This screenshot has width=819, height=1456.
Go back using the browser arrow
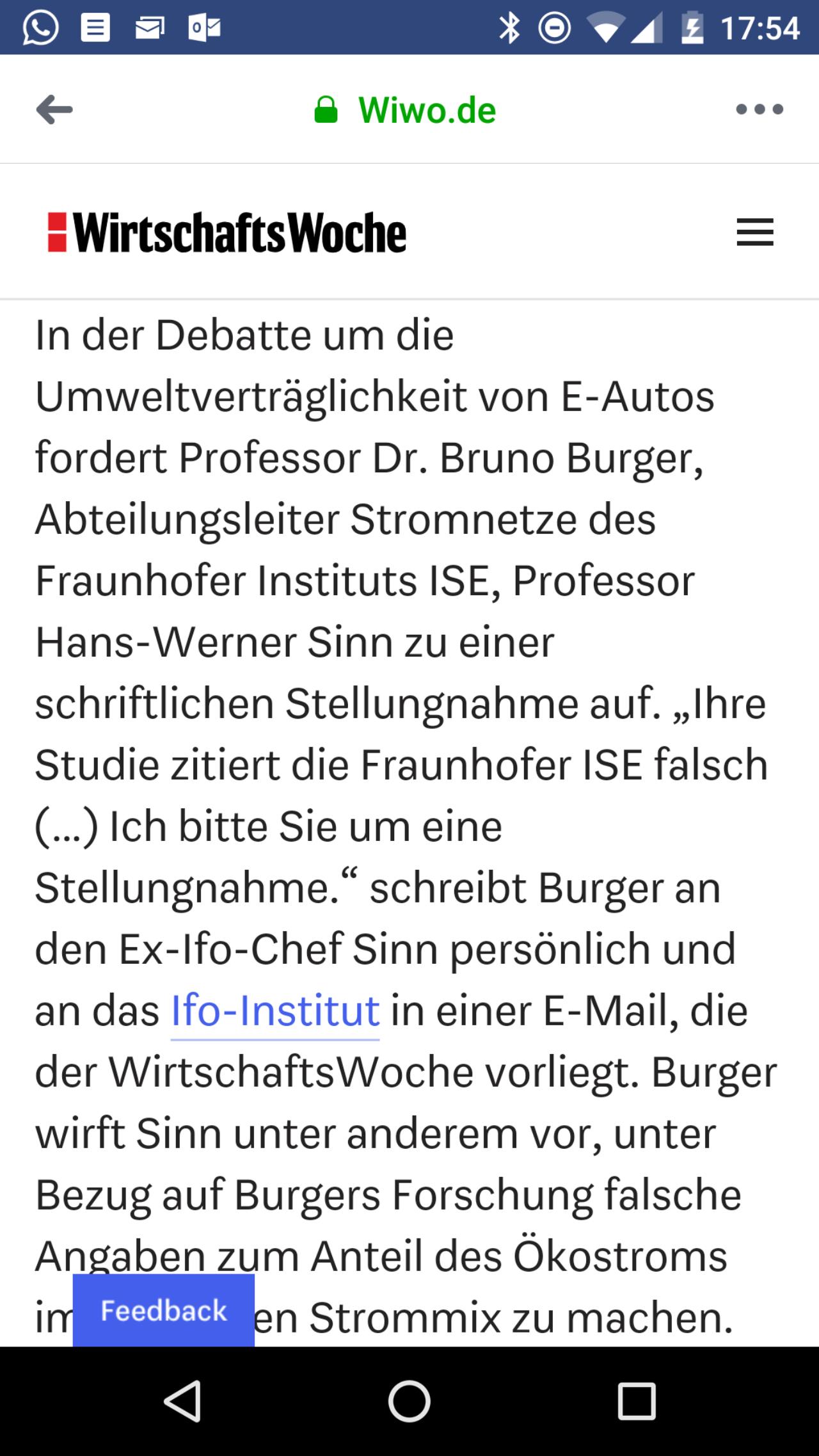point(54,109)
